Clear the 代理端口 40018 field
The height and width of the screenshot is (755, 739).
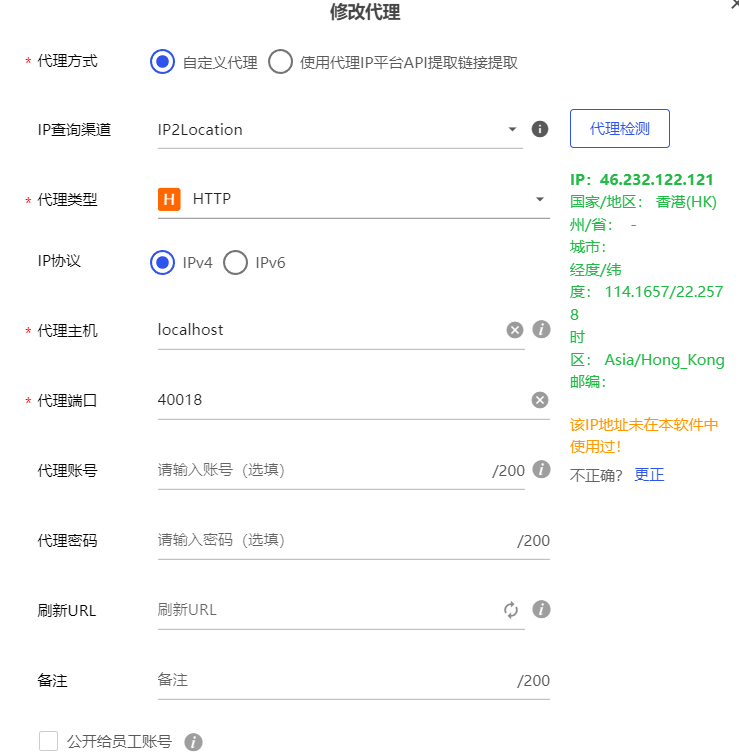(x=540, y=399)
